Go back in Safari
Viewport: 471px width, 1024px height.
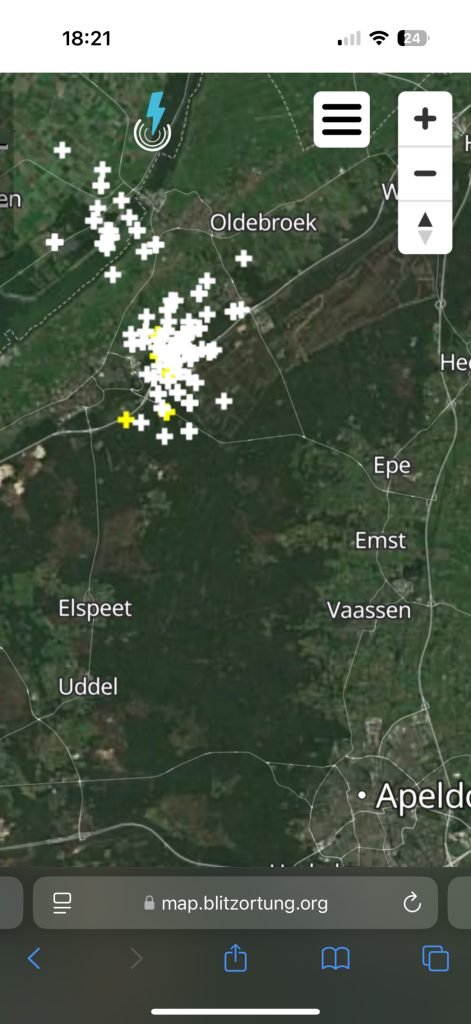[x=35, y=959]
